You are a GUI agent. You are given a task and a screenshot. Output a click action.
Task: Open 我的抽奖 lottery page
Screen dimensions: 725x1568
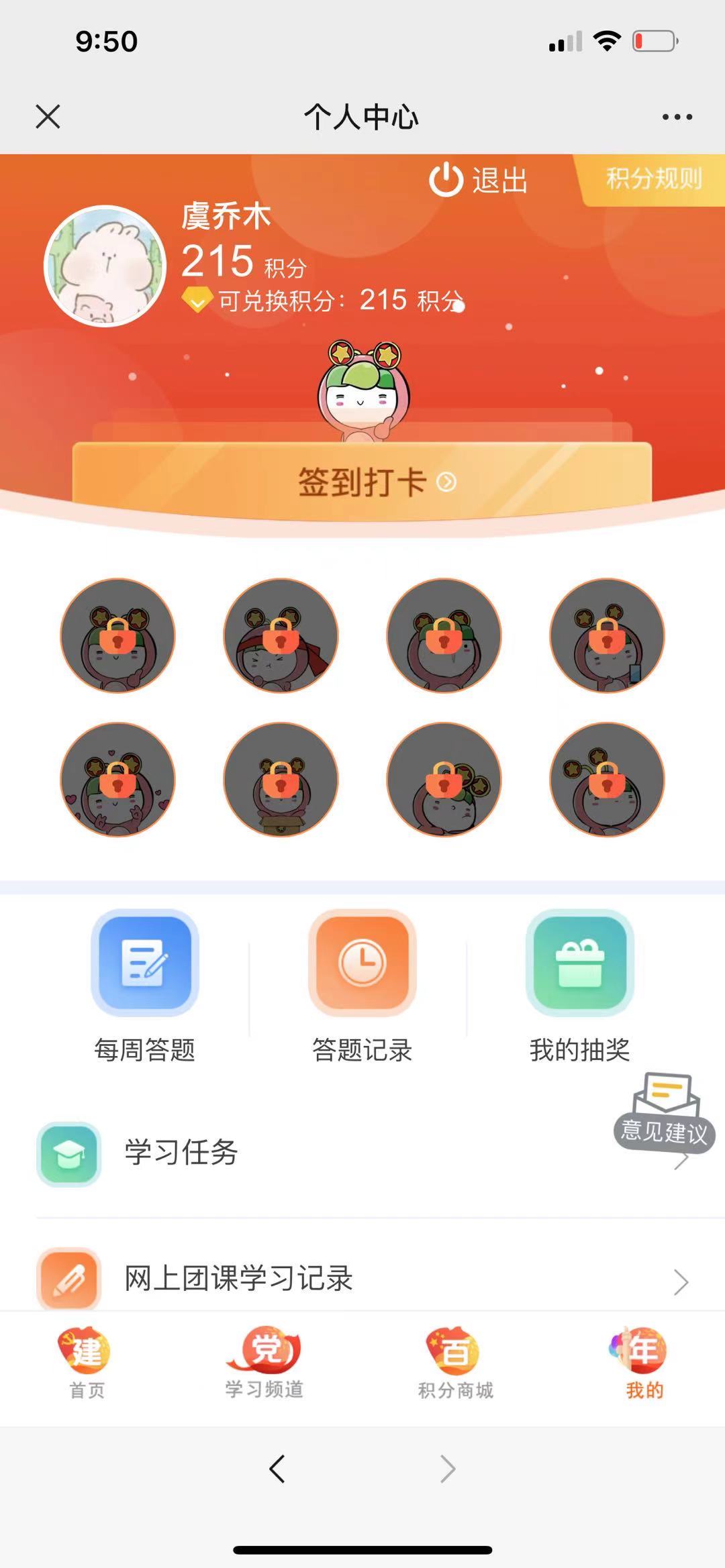click(x=580, y=986)
